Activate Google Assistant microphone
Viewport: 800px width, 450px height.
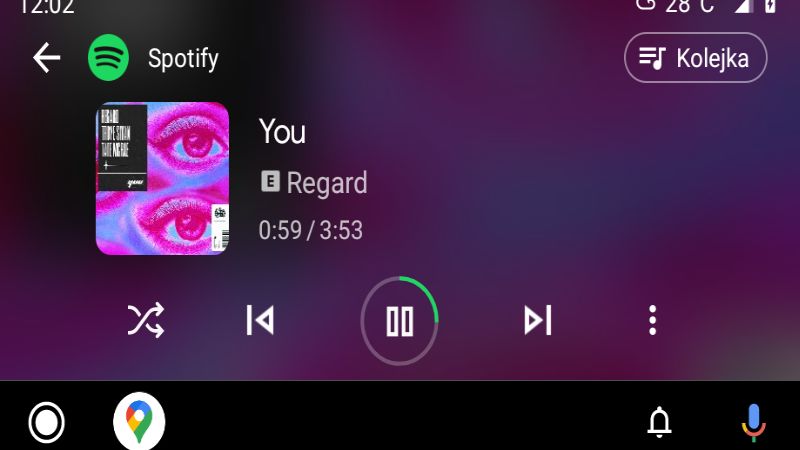tap(753, 422)
